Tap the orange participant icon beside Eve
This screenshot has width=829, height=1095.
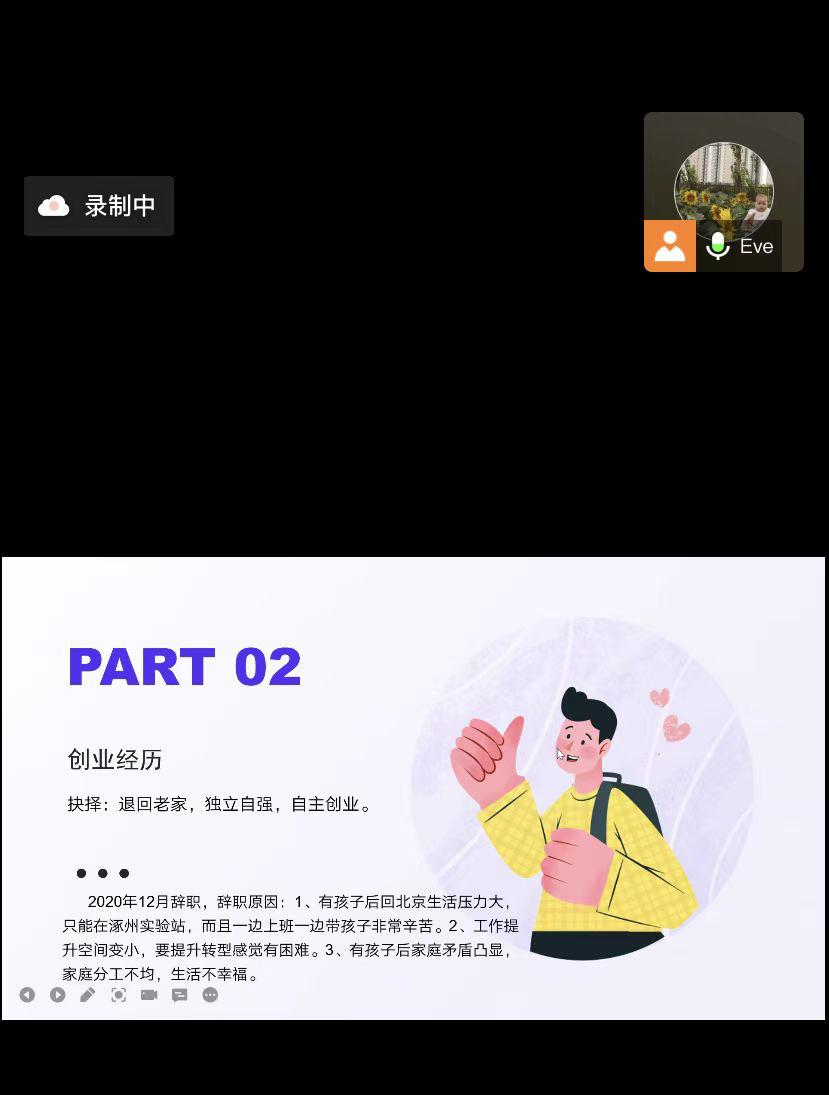click(x=669, y=246)
